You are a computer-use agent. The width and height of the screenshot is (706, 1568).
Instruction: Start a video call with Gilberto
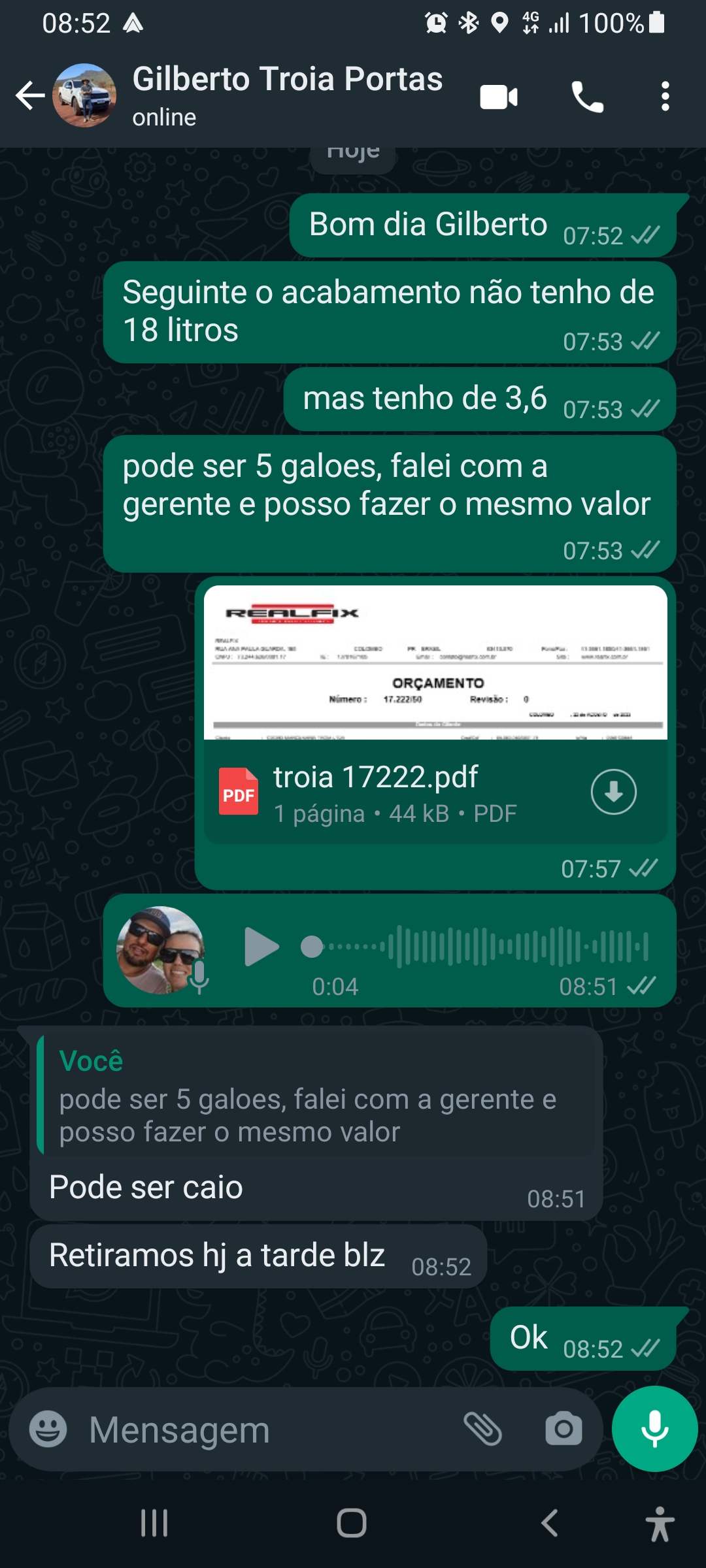pyautogui.click(x=499, y=97)
